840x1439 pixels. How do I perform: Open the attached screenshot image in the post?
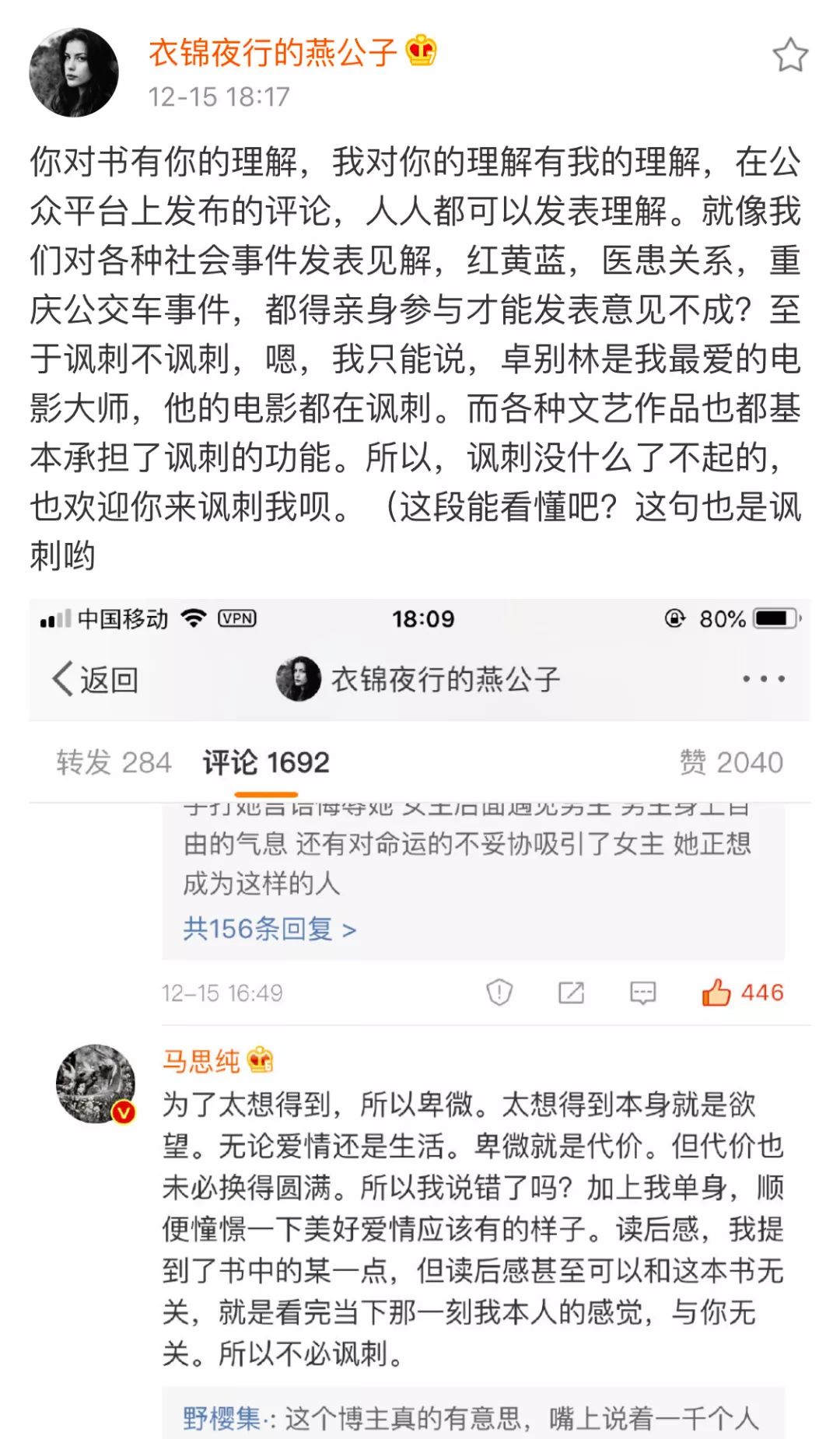pyautogui.click(x=420, y=1011)
